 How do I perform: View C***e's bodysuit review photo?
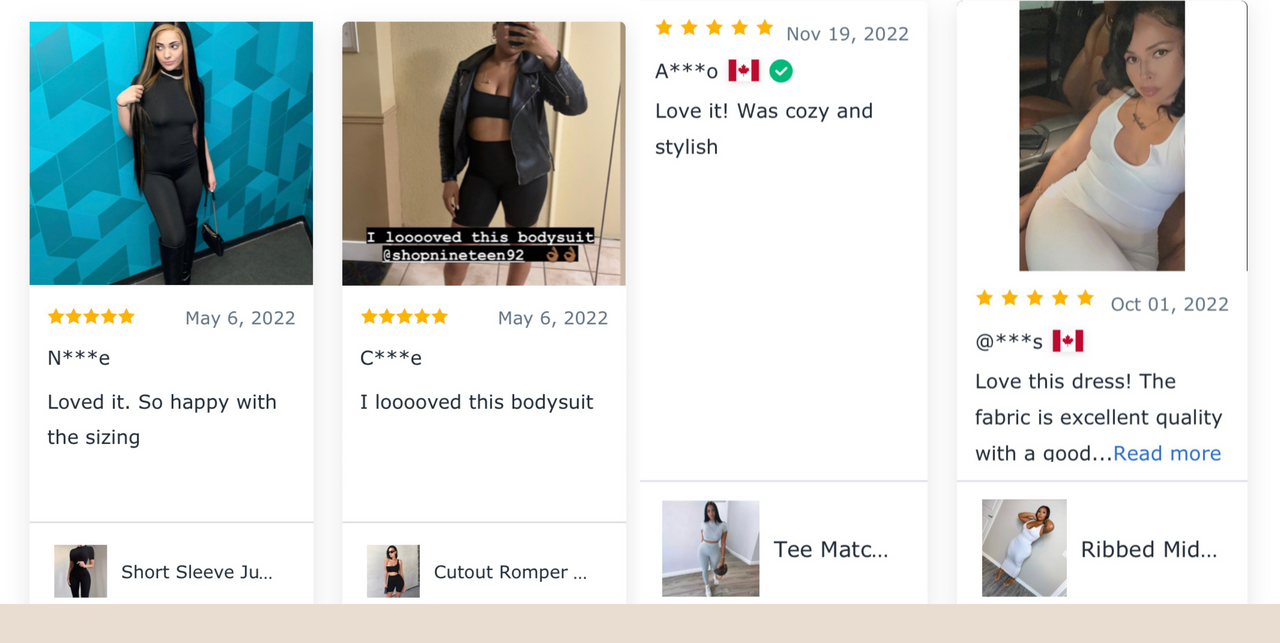(484, 153)
